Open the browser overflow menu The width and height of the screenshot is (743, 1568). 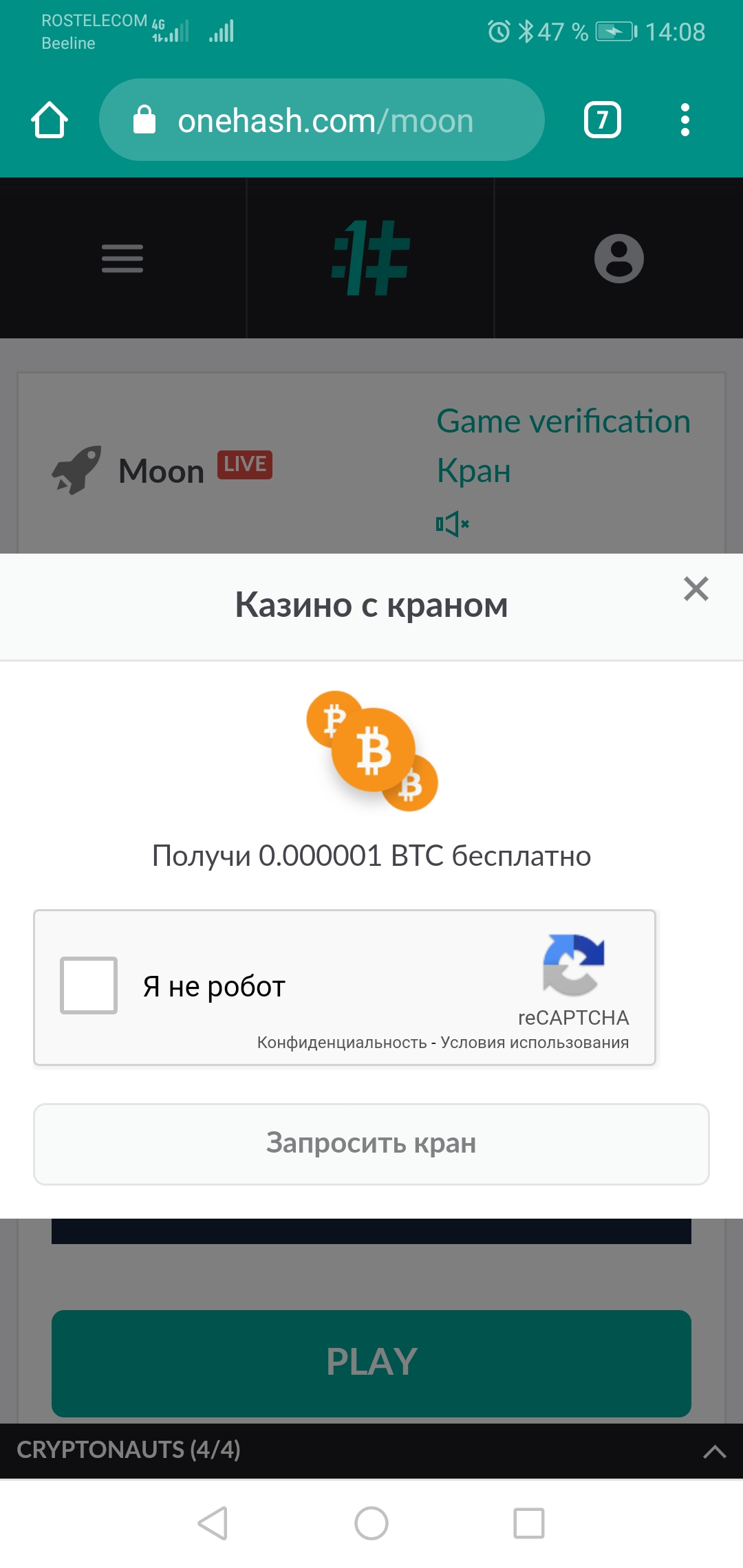click(x=685, y=120)
